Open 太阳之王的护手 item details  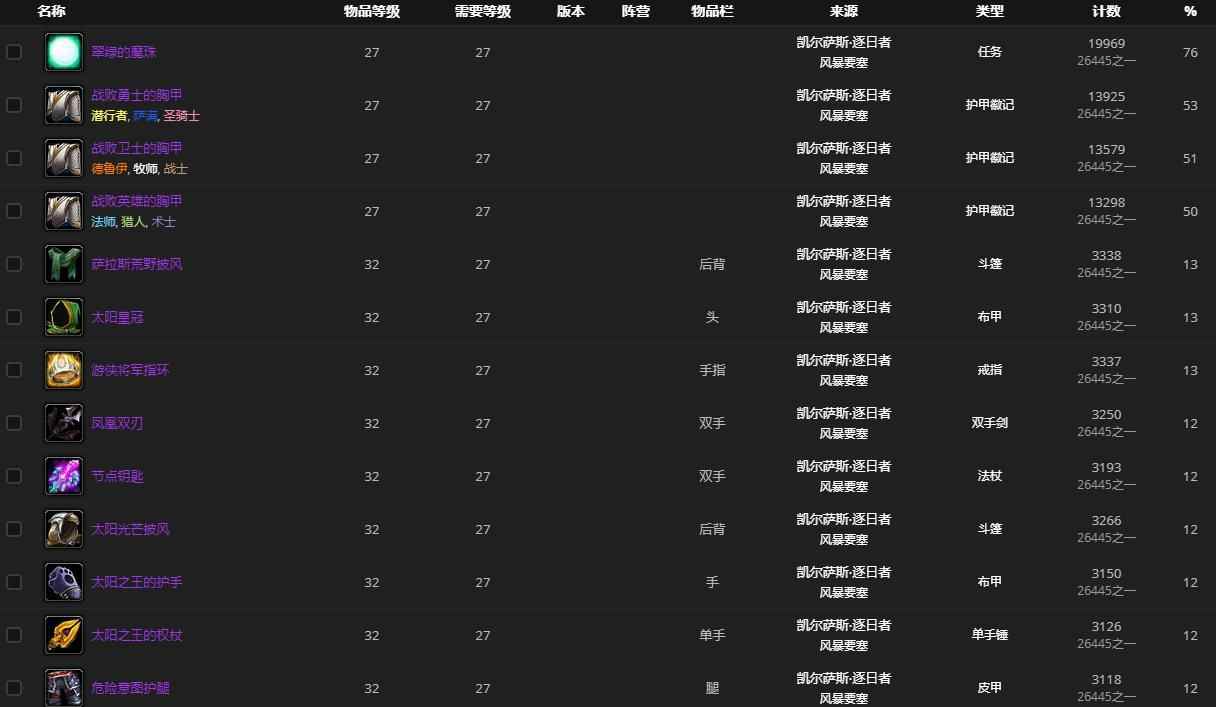[x=137, y=582]
